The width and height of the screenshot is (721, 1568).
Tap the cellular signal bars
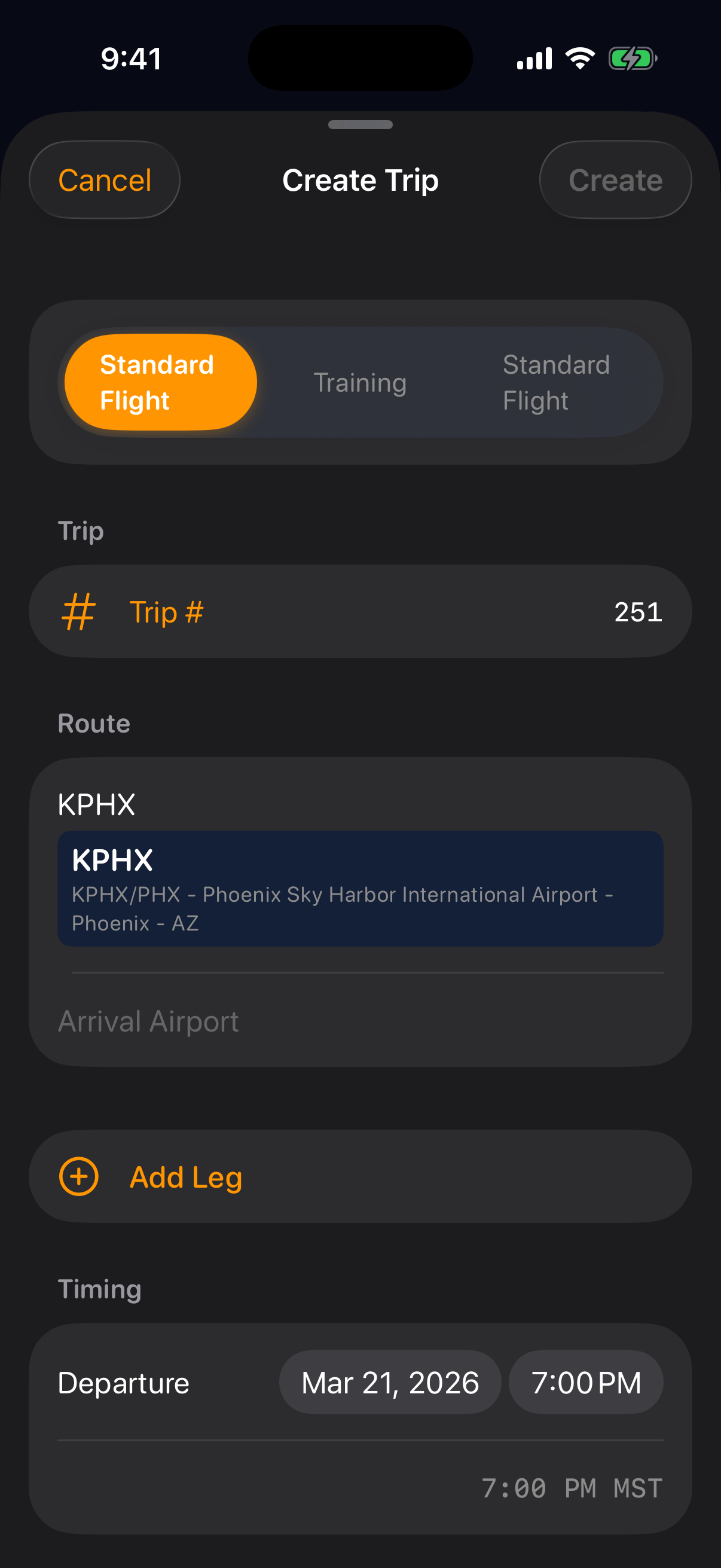pyautogui.click(x=534, y=58)
